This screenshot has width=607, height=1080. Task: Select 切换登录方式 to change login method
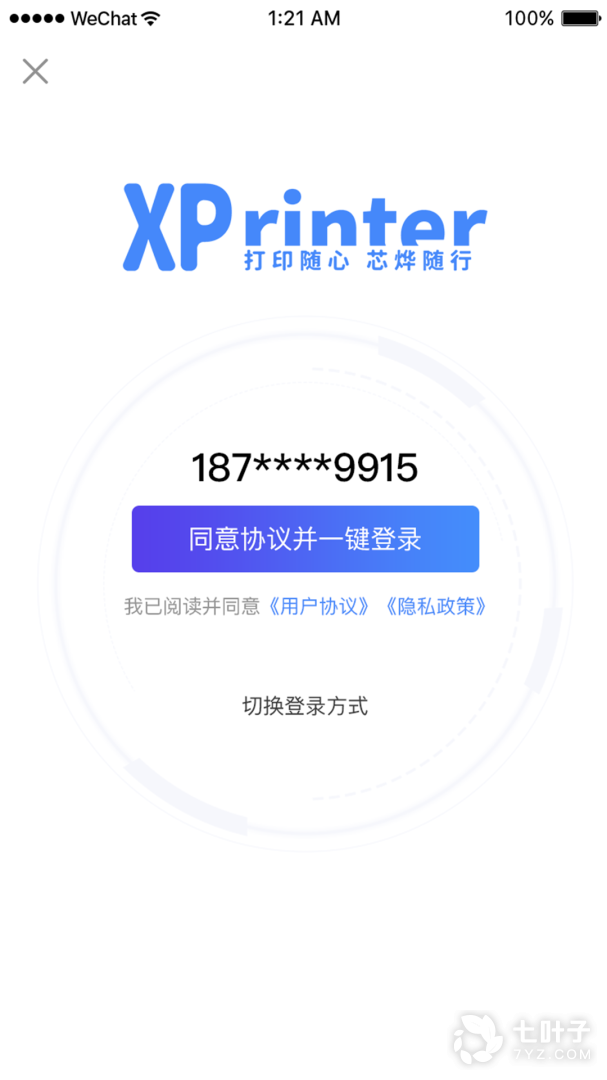(x=305, y=706)
